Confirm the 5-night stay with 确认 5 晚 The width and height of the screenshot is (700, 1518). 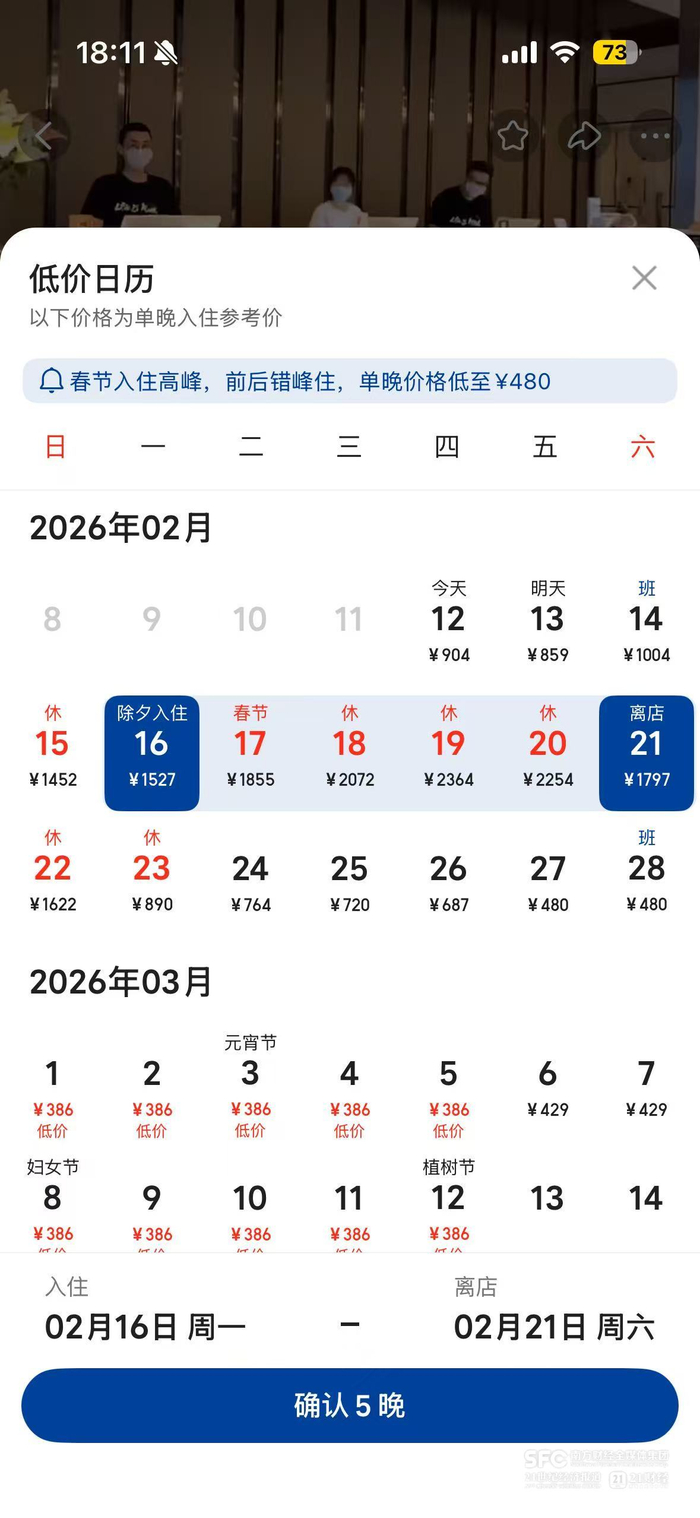click(350, 1405)
